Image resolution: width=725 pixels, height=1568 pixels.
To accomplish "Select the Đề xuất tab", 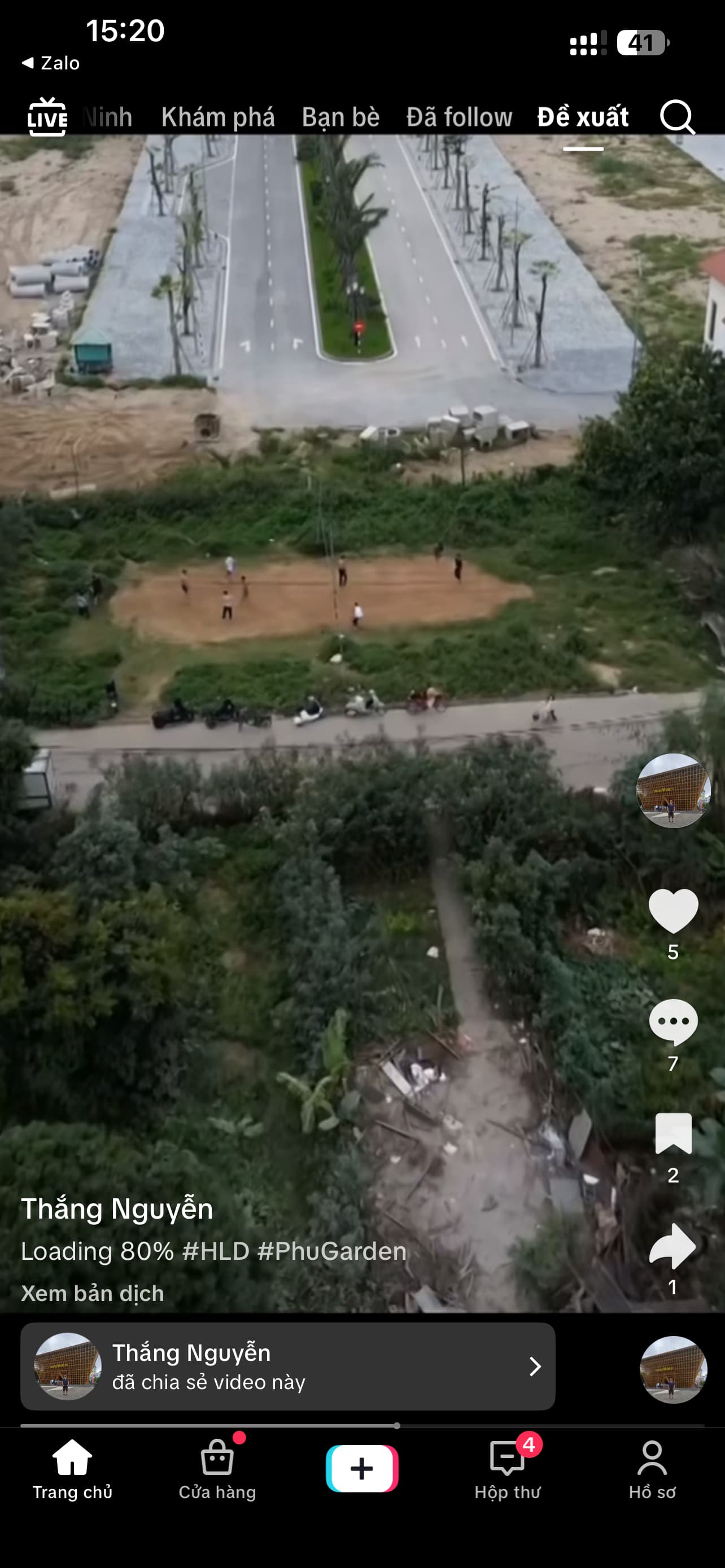I will pos(583,117).
